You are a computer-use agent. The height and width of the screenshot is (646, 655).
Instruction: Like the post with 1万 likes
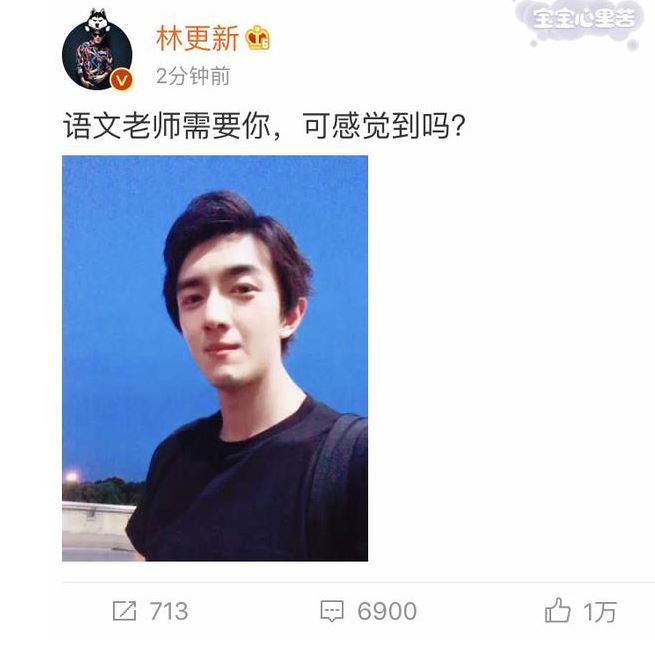pyautogui.click(x=580, y=611)
